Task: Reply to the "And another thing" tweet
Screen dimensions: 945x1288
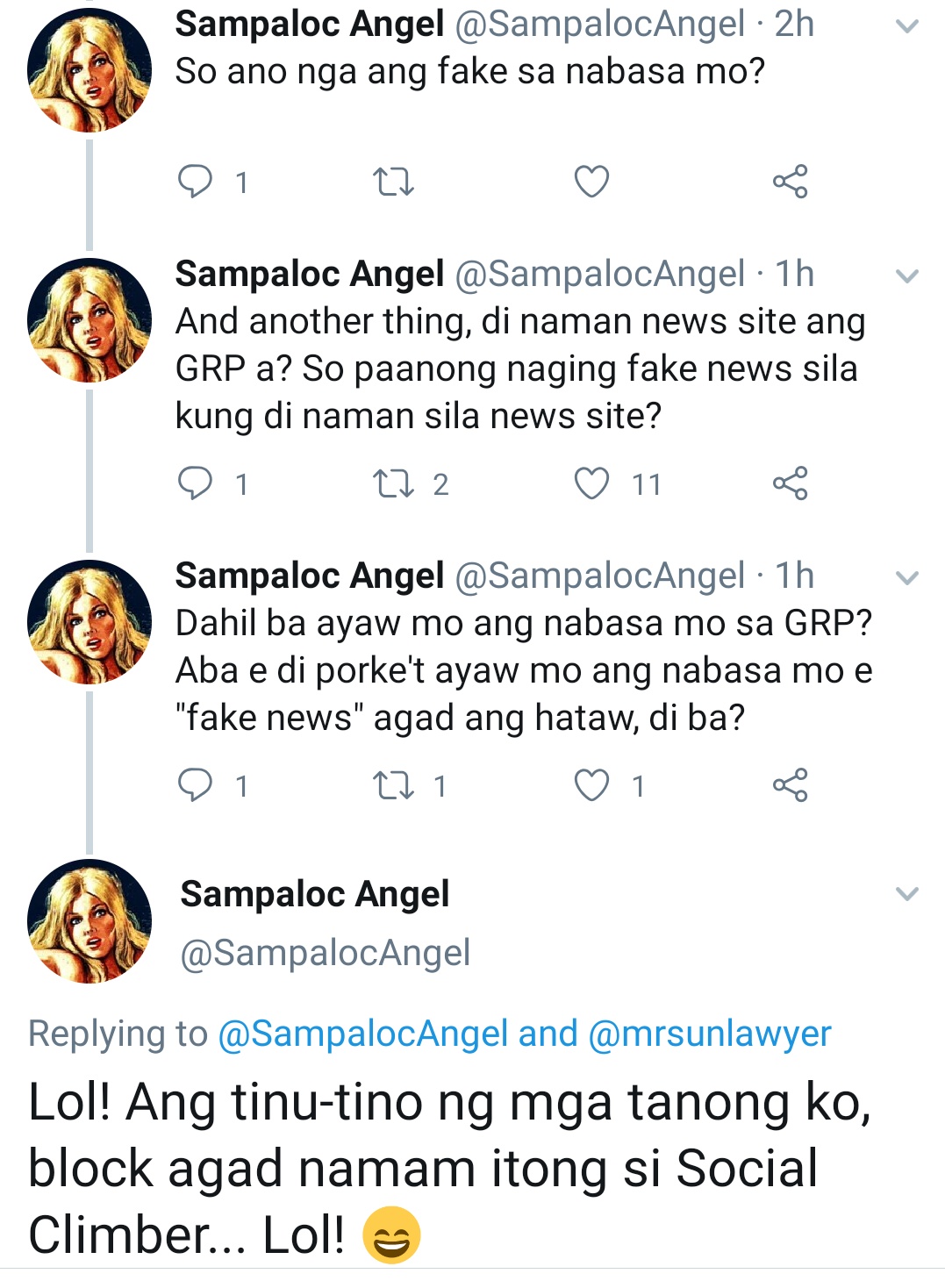Action: (195, 483)
